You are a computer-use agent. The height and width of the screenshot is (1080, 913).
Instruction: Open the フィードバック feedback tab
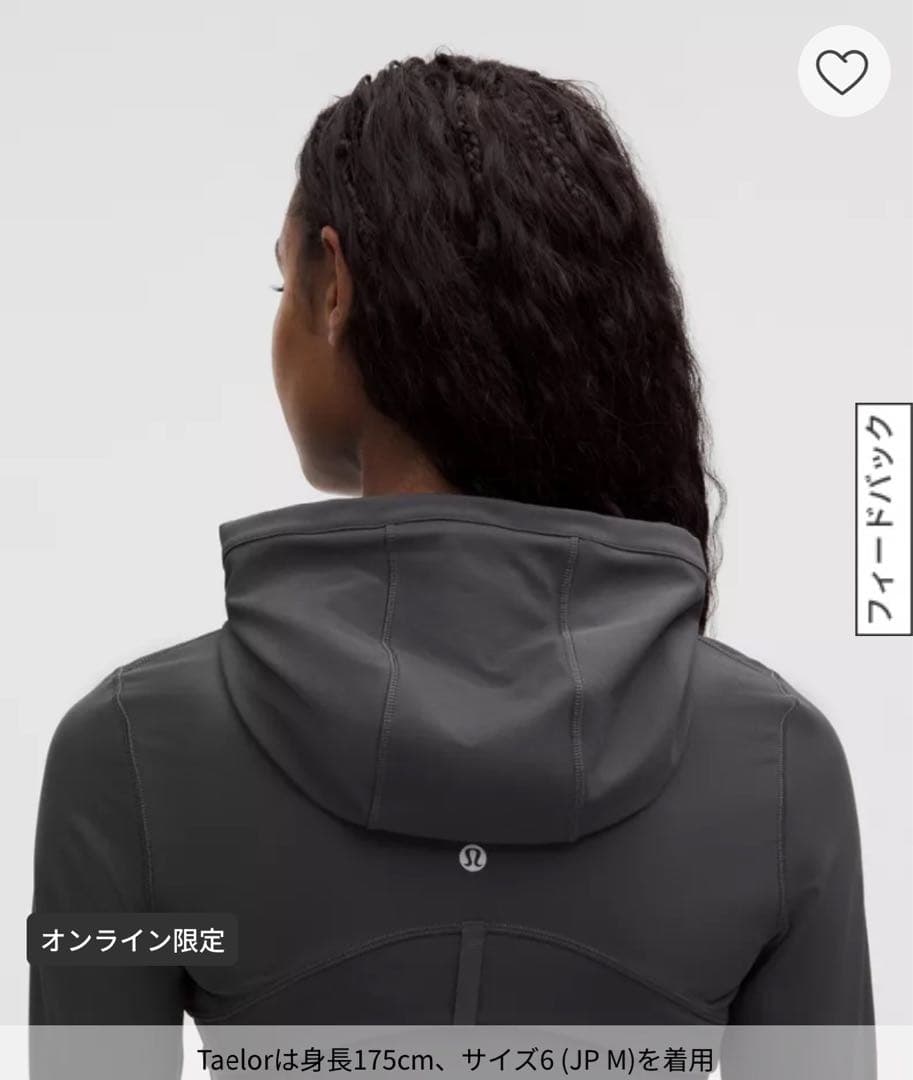coord(883,519)
